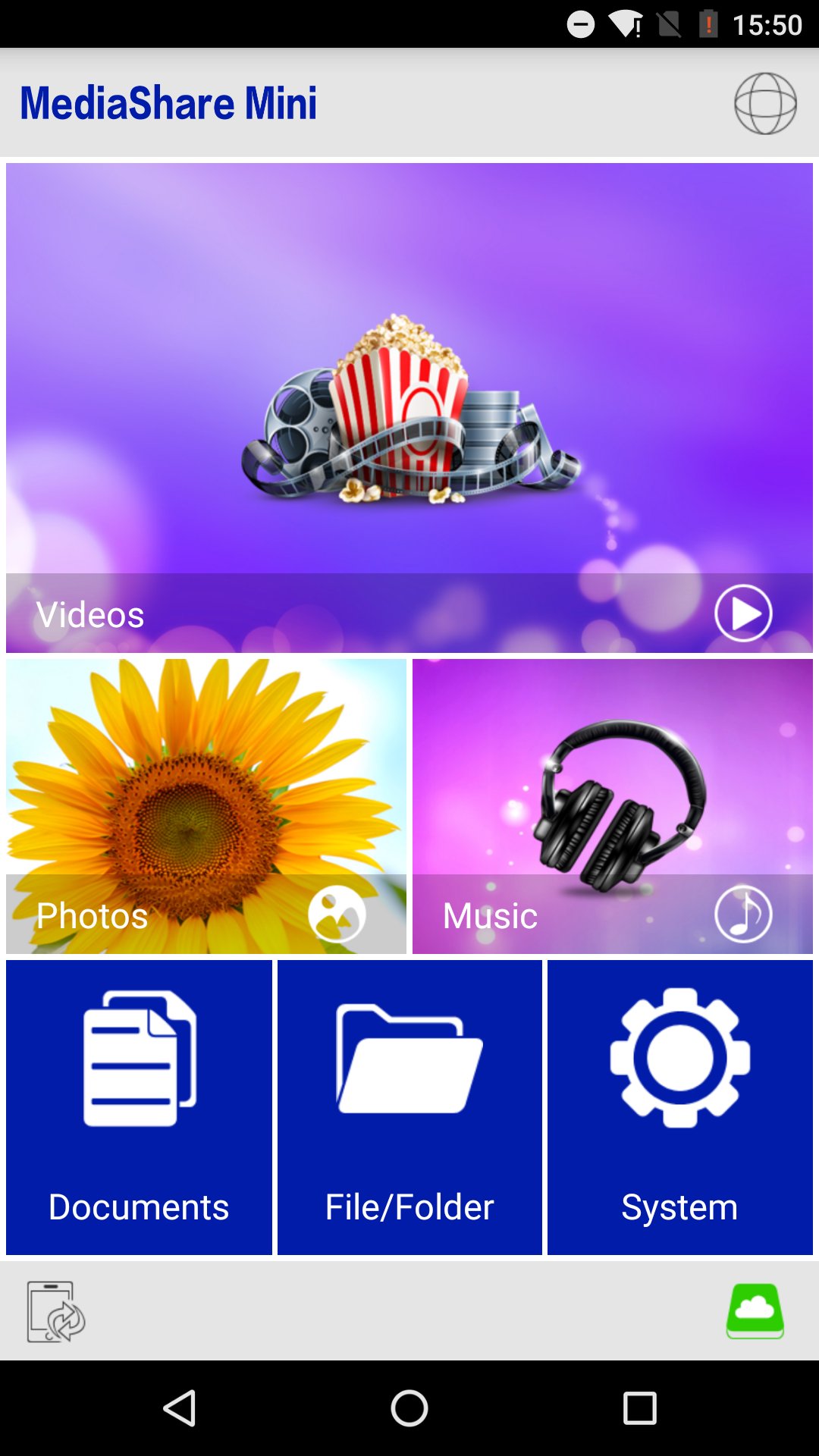The height and width of the screenshot is (1456, 819).
Task: Tap the MediaShare Mini title
Action: (x=168, y=102)
